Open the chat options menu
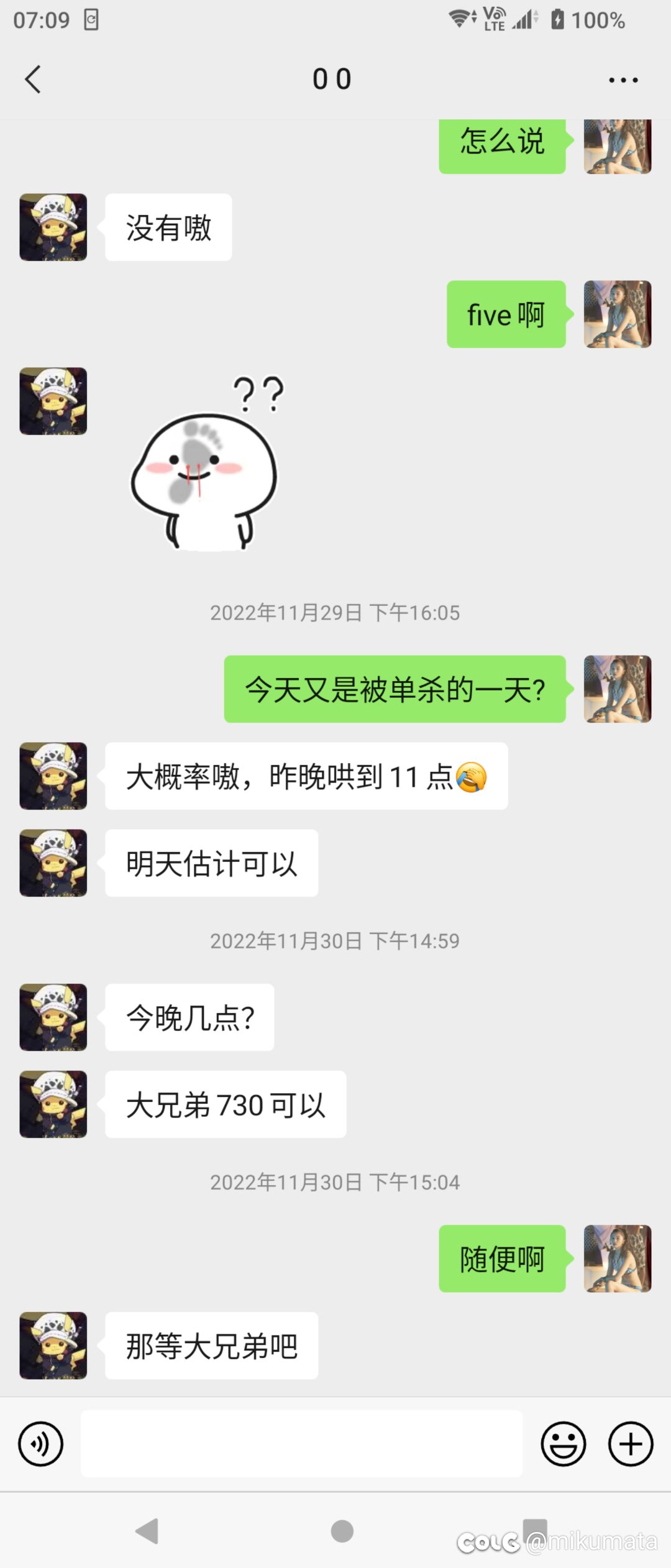Screen dimensions: 671x1568 [623, 80]
